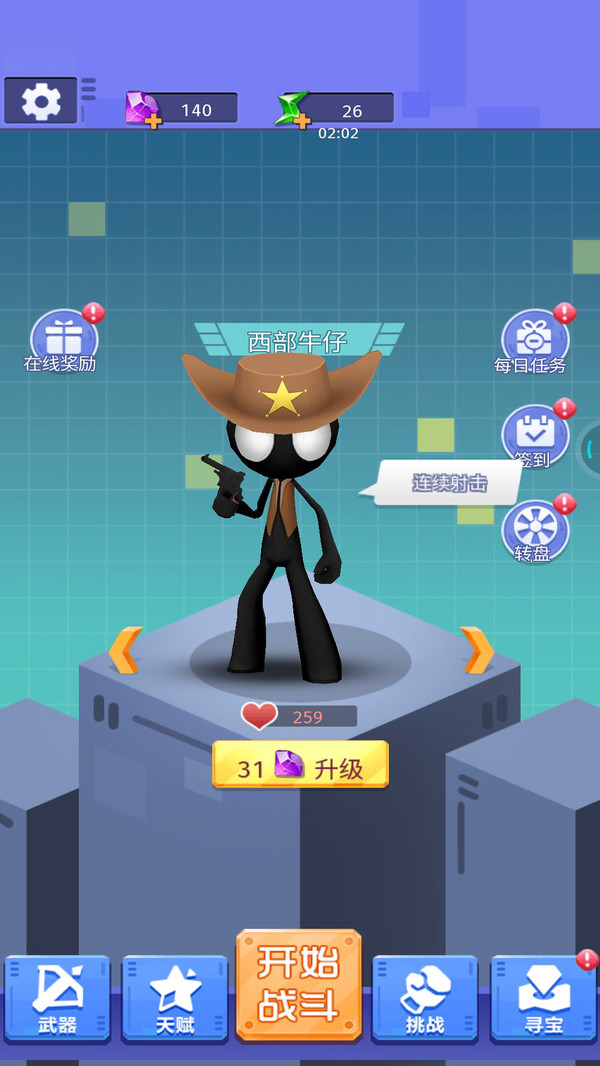Open the 挑战 challenge section
This screenshot has height=1066, width=600.
425,999
